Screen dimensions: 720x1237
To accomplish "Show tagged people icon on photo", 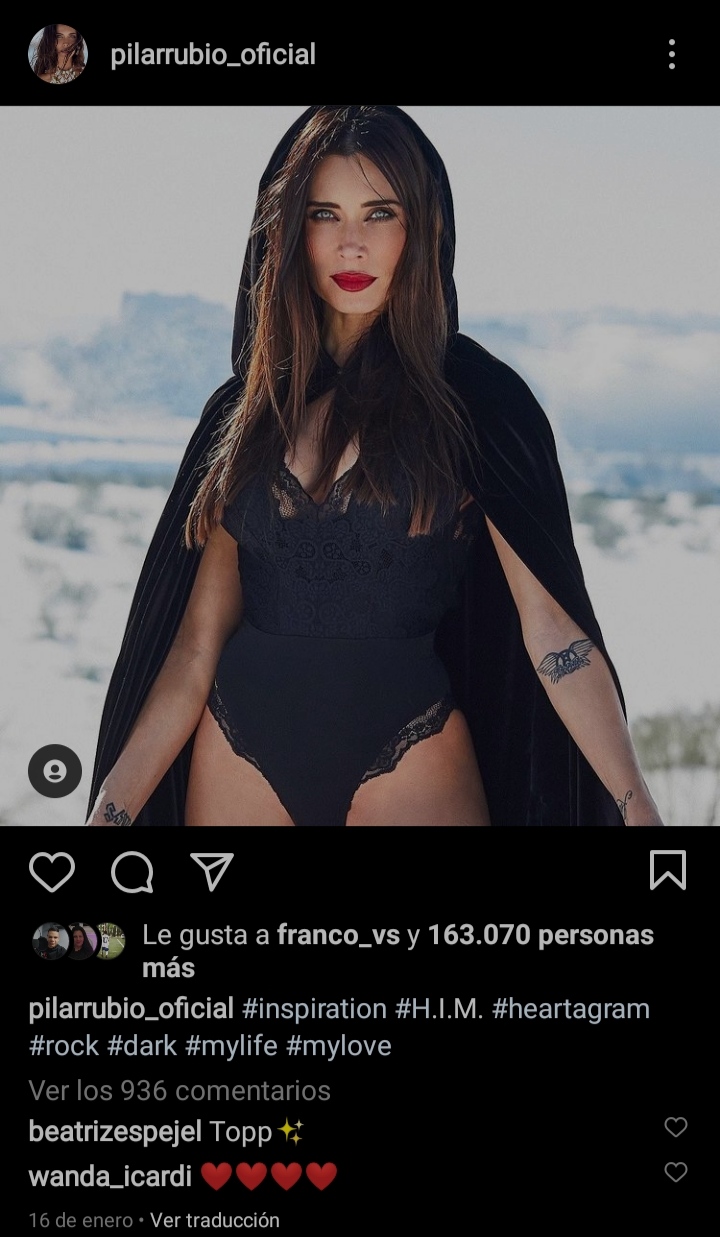I will (x=55, y=771).
